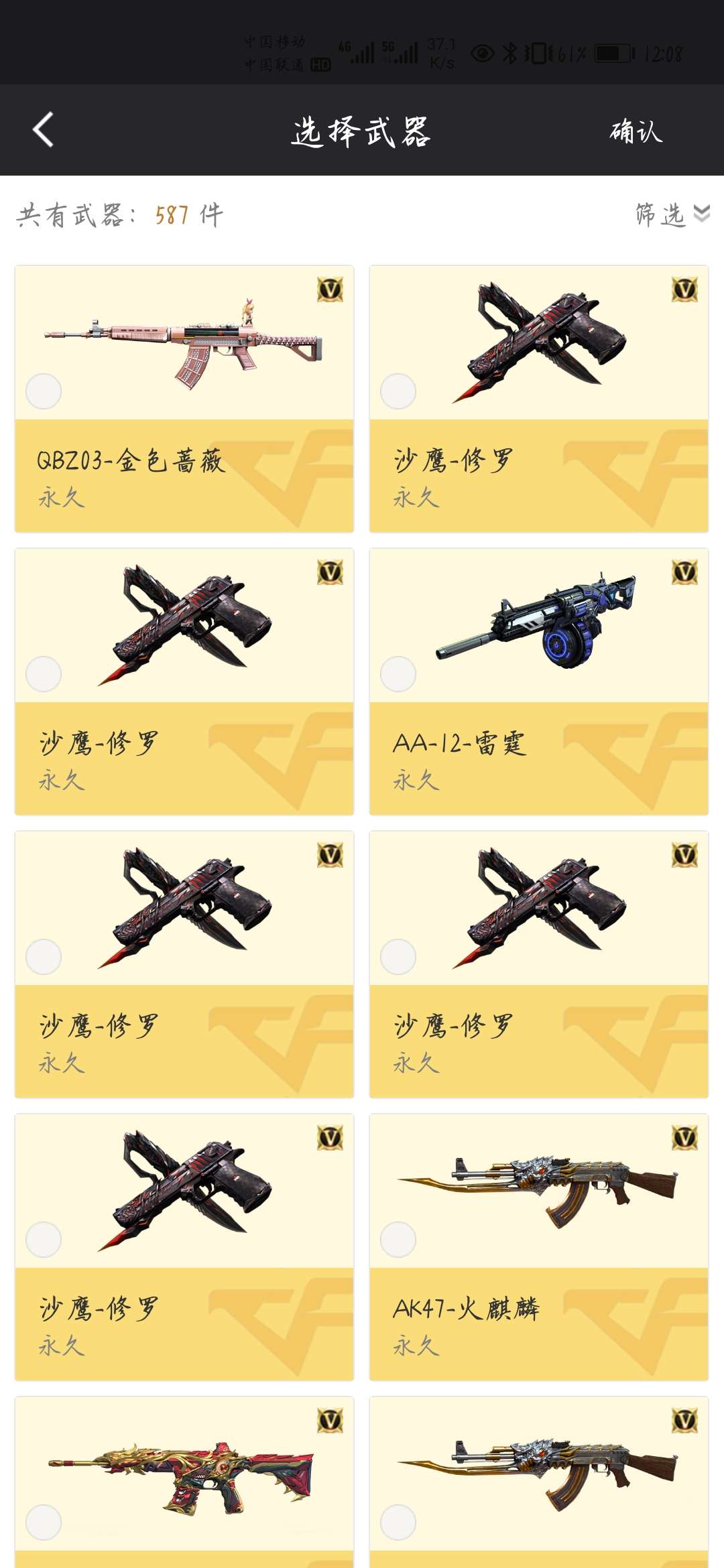Select the QBZ03-金色蔷薇 weapon checkbox
724x1568 pixels.
click(x=44, y=391)
